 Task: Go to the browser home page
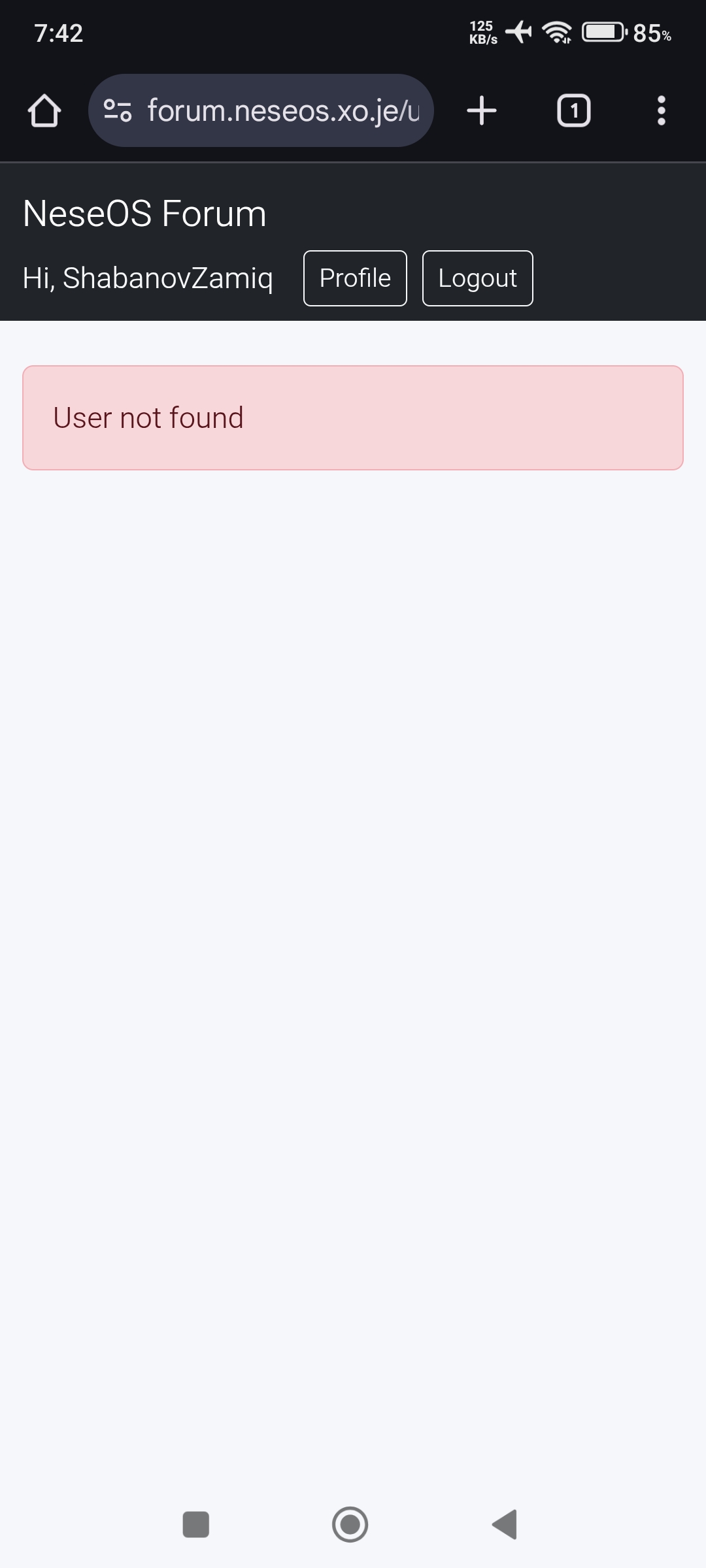click(44, 110)
